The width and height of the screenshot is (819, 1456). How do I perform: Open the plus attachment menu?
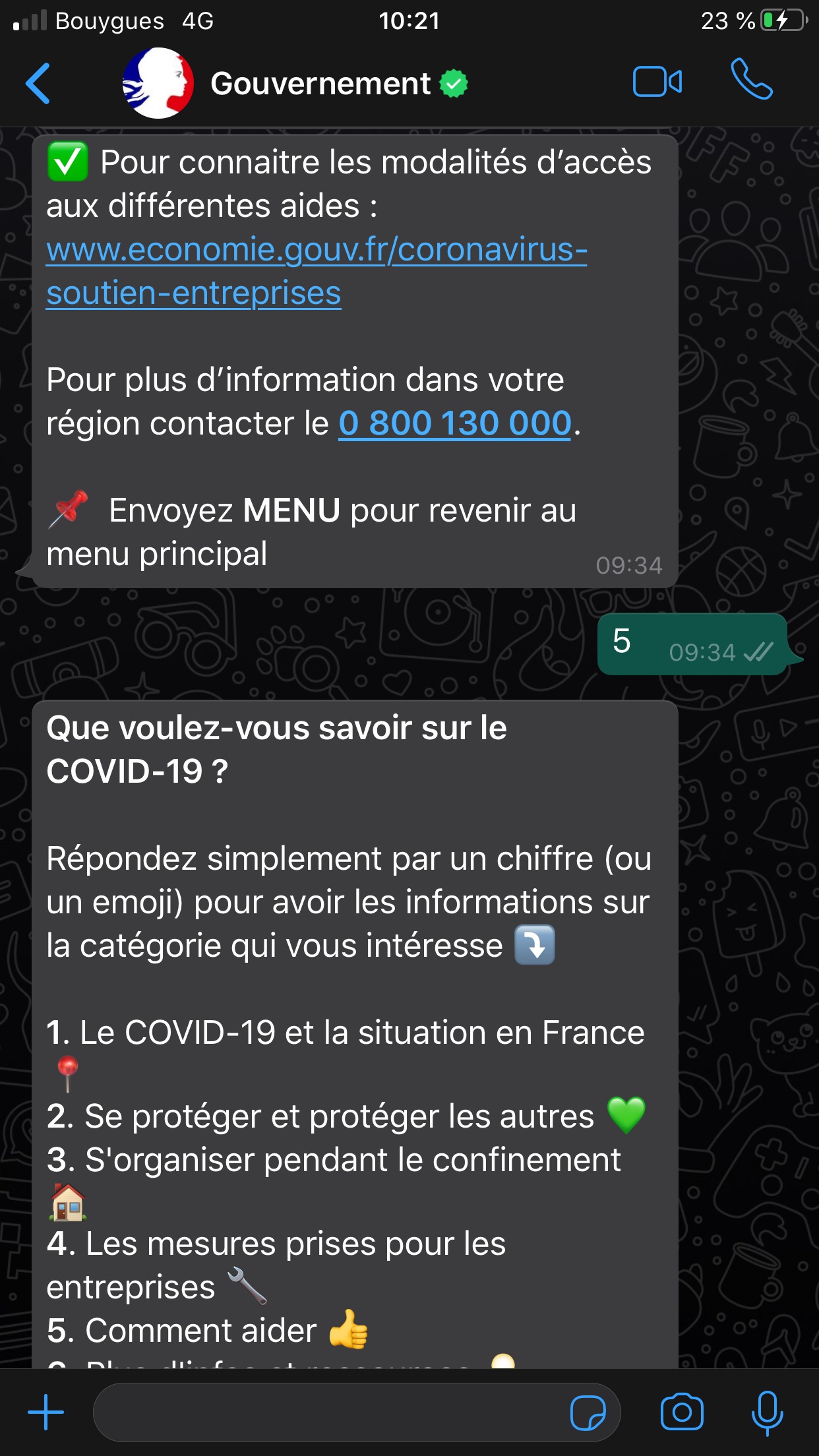45,1412
